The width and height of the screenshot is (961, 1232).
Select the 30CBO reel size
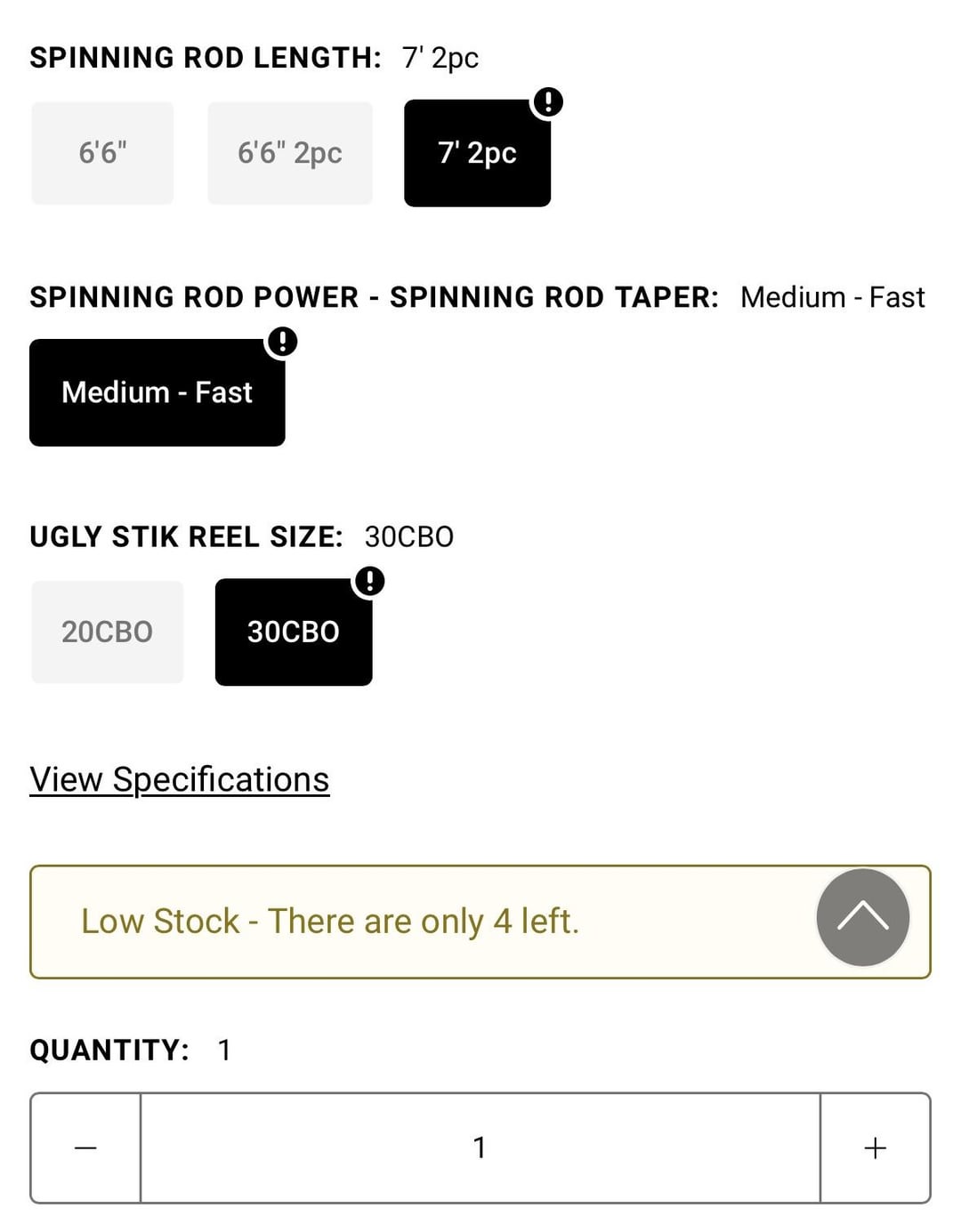tap(293, 632)
